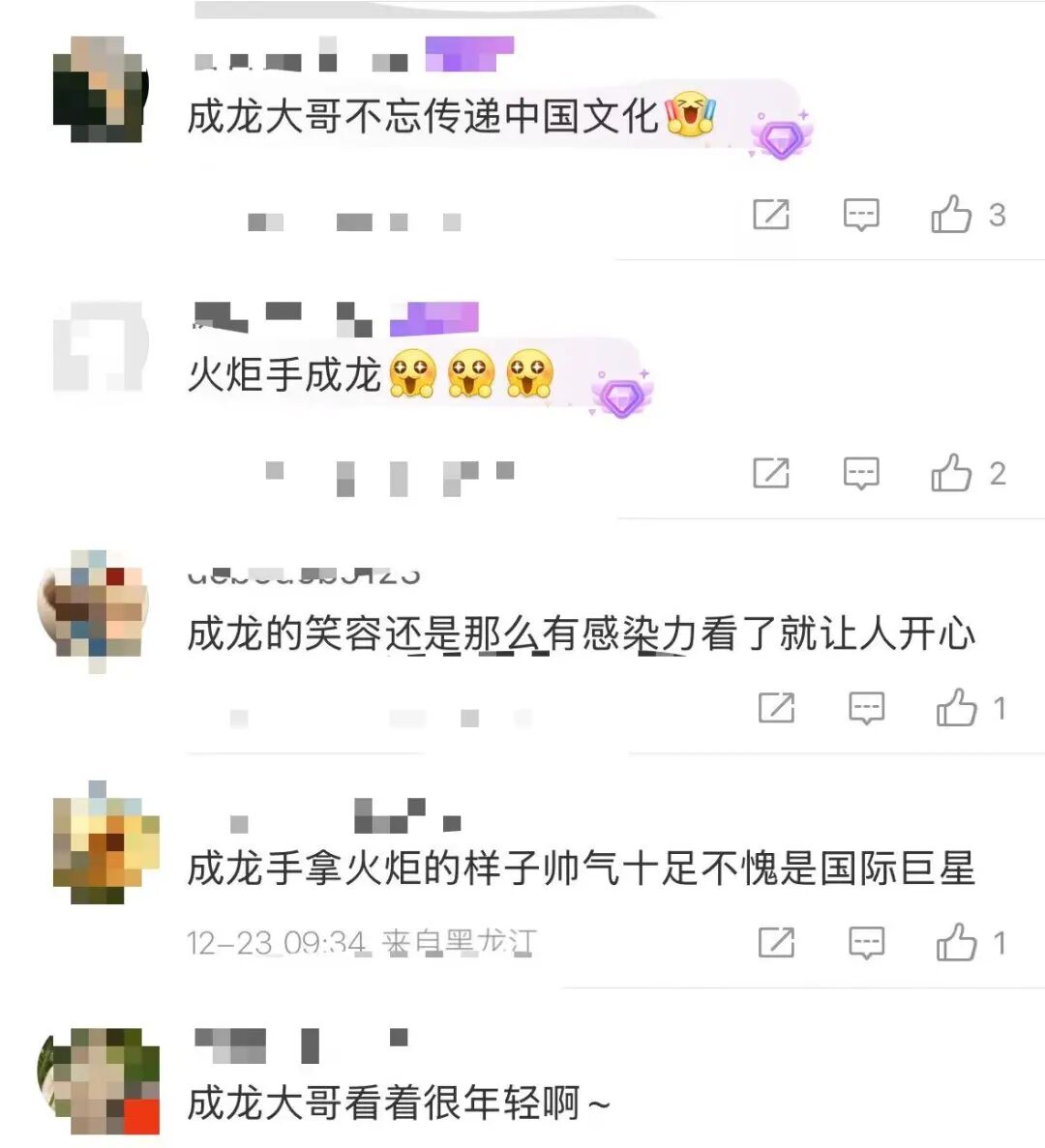The image size is (1045, 1148).
Task: Like the comment about 传递中国文化
Action: point(951,214)
